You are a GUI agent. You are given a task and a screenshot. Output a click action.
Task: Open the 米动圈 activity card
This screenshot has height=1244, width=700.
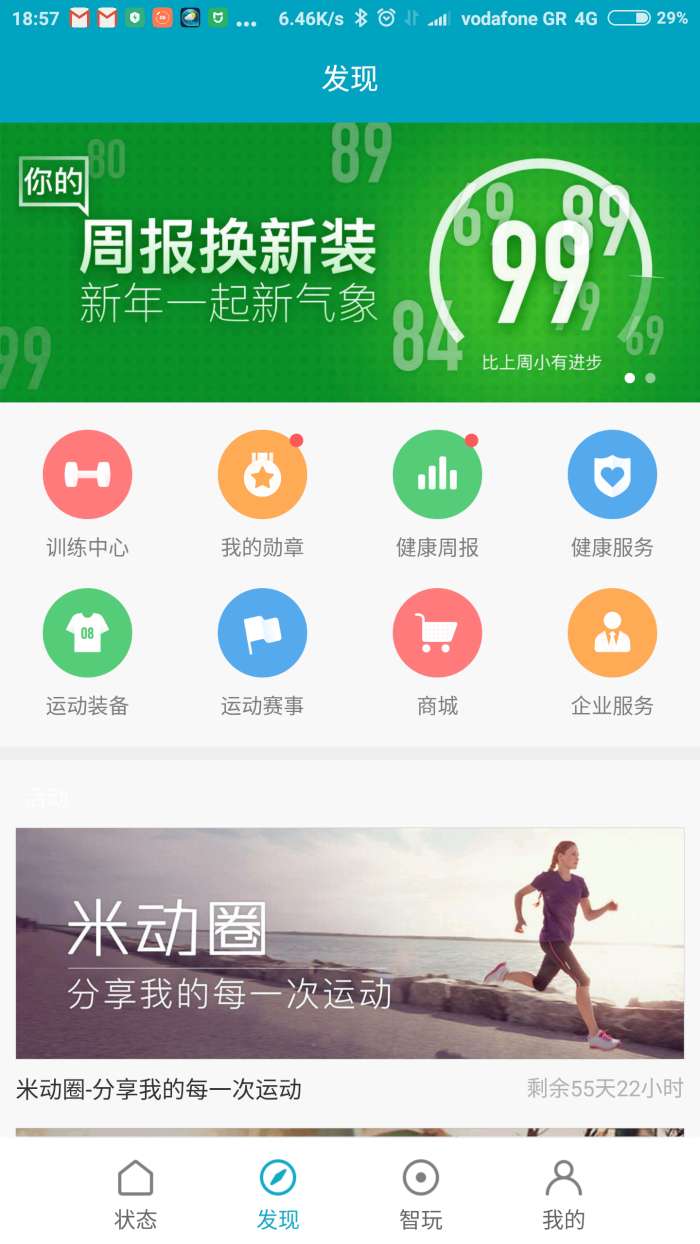(350, 943)
